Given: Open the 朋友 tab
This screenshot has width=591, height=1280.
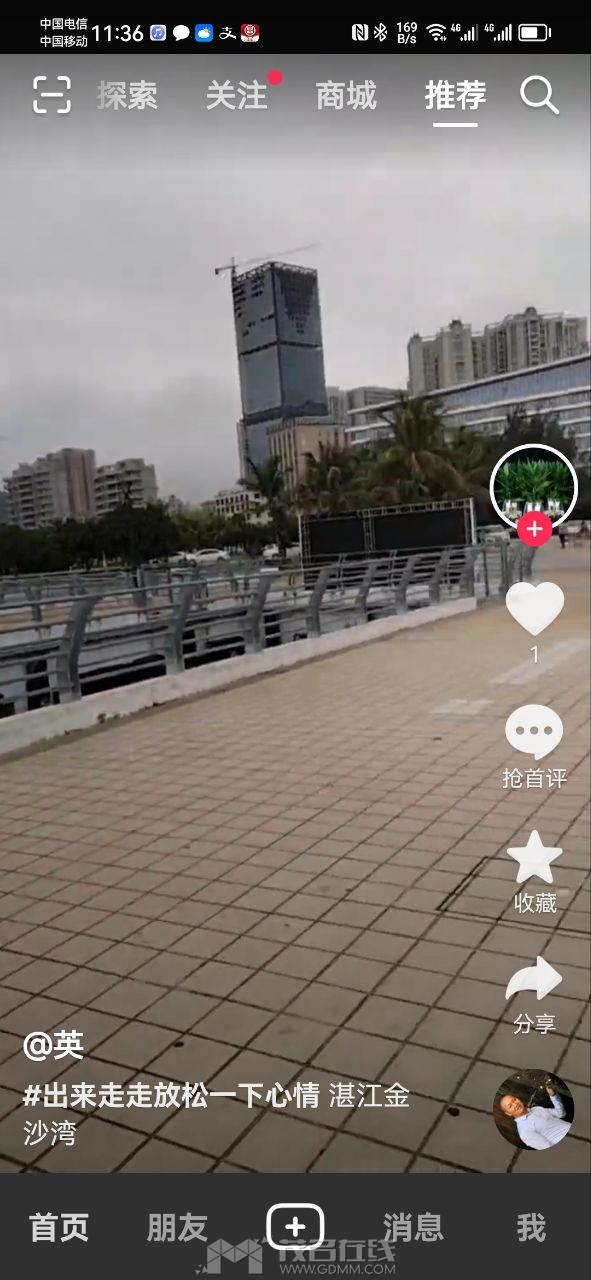Looking at the screenshot, I should (x=177, y=1227).
